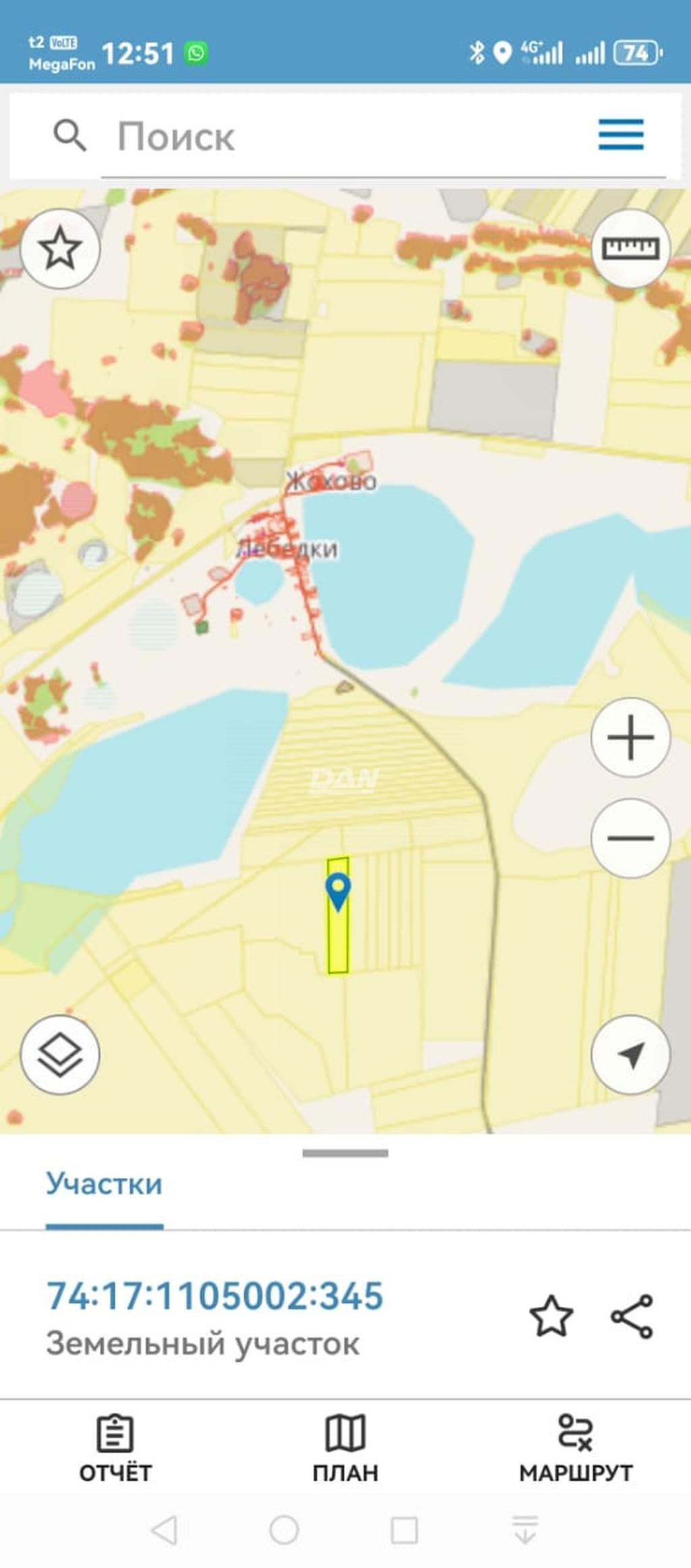
Task: Center map on my location
Action: point(630,1055)
